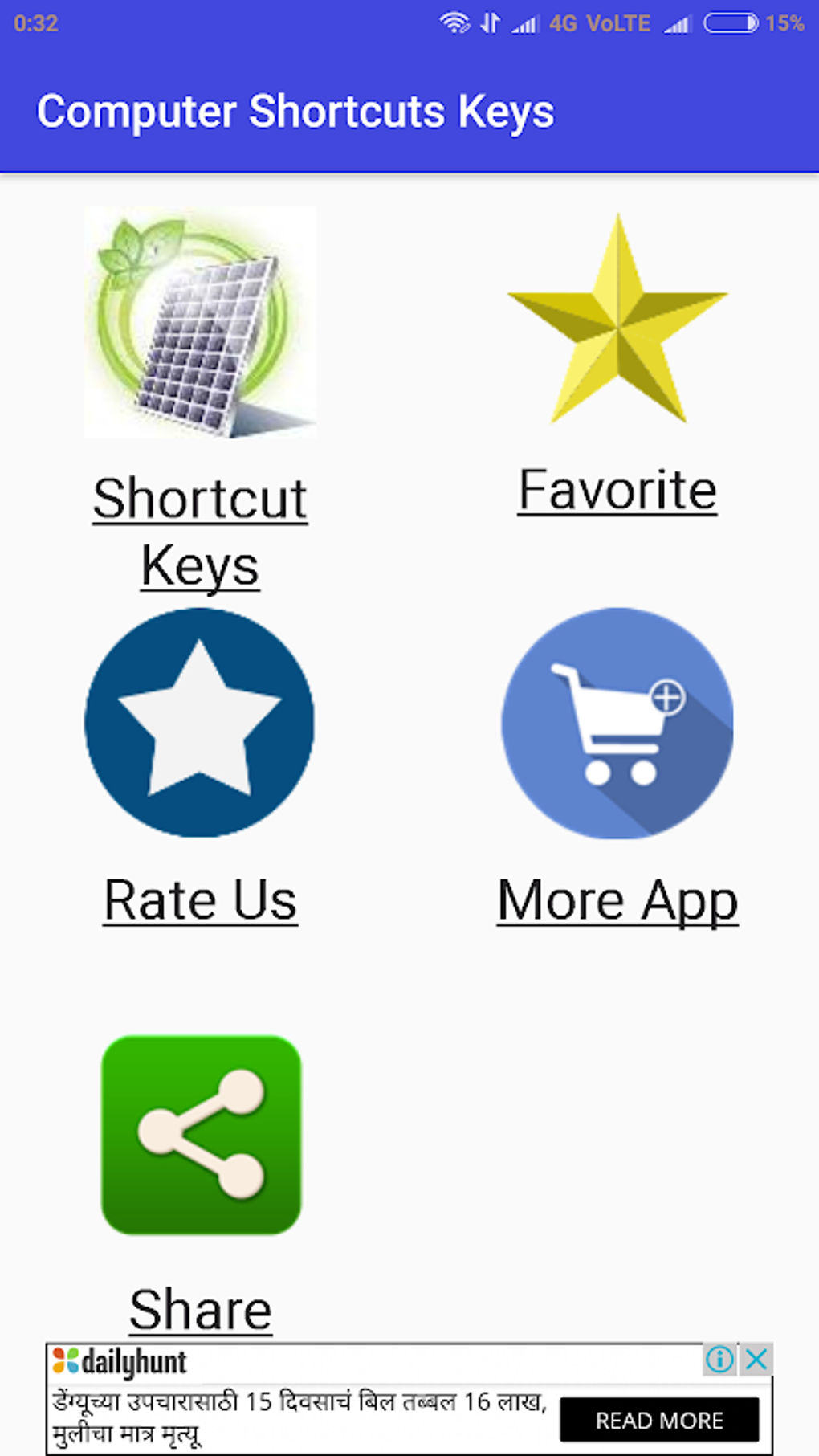Open the Shortcut Keys text link
The height and width of the screenshot is (1456, 819).
199,530
